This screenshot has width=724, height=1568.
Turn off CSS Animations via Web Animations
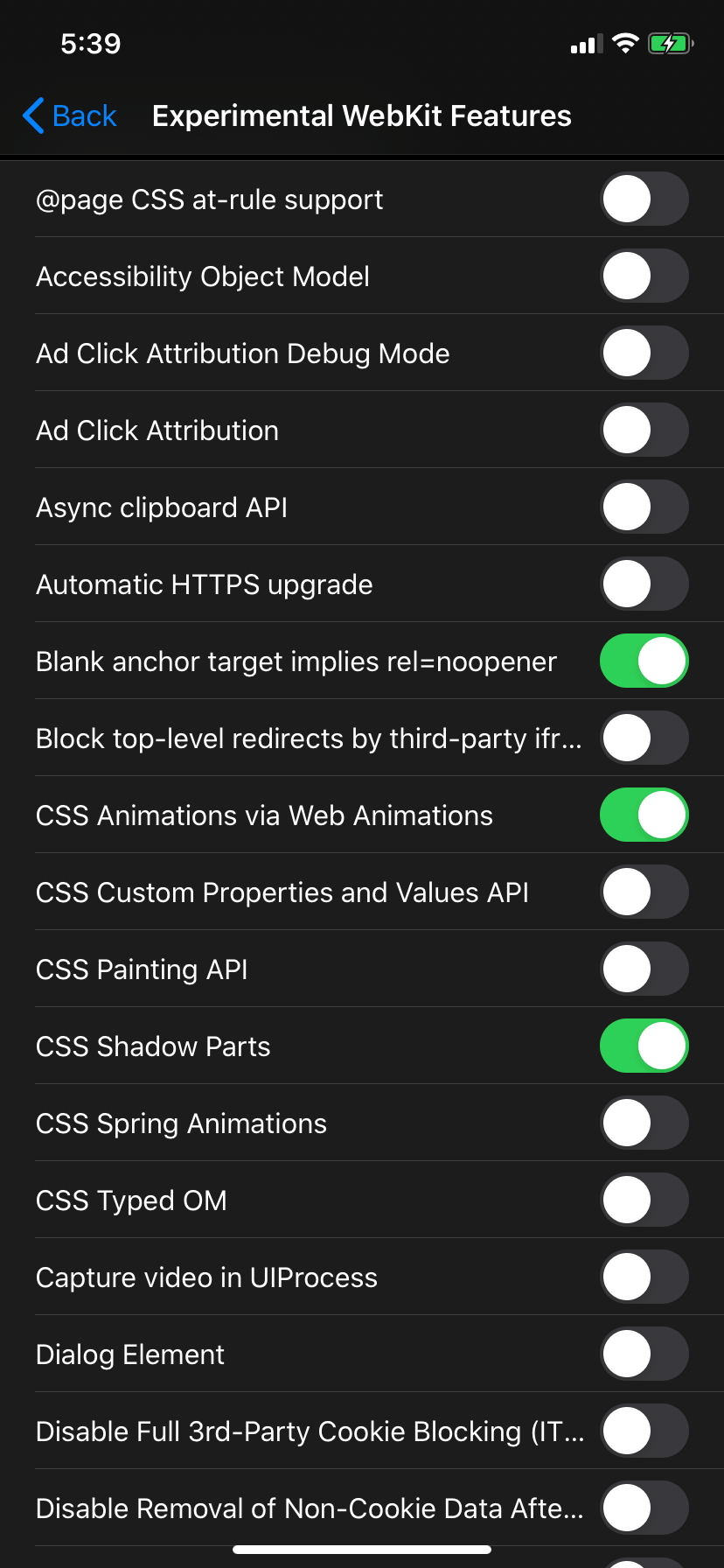pos(644,815)
